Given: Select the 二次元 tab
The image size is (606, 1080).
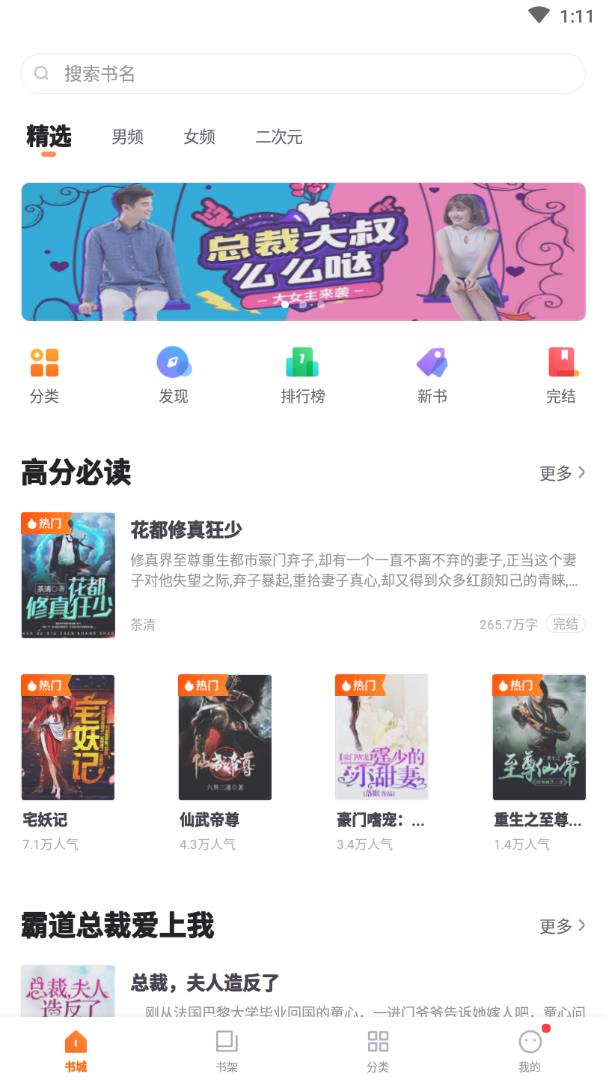Looking at the screenshot, I should (279, 137).
